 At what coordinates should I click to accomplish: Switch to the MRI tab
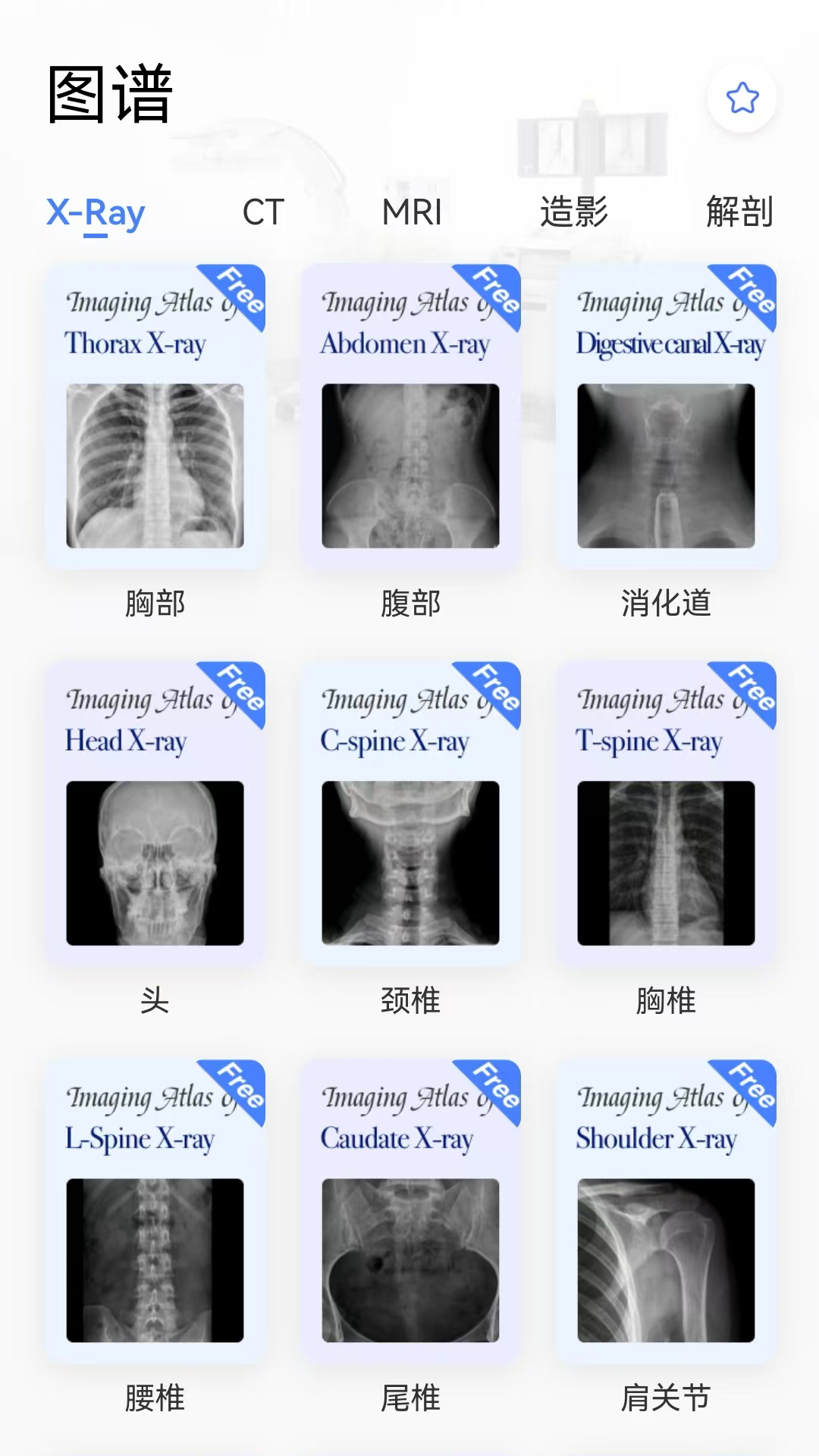(412, 212)
